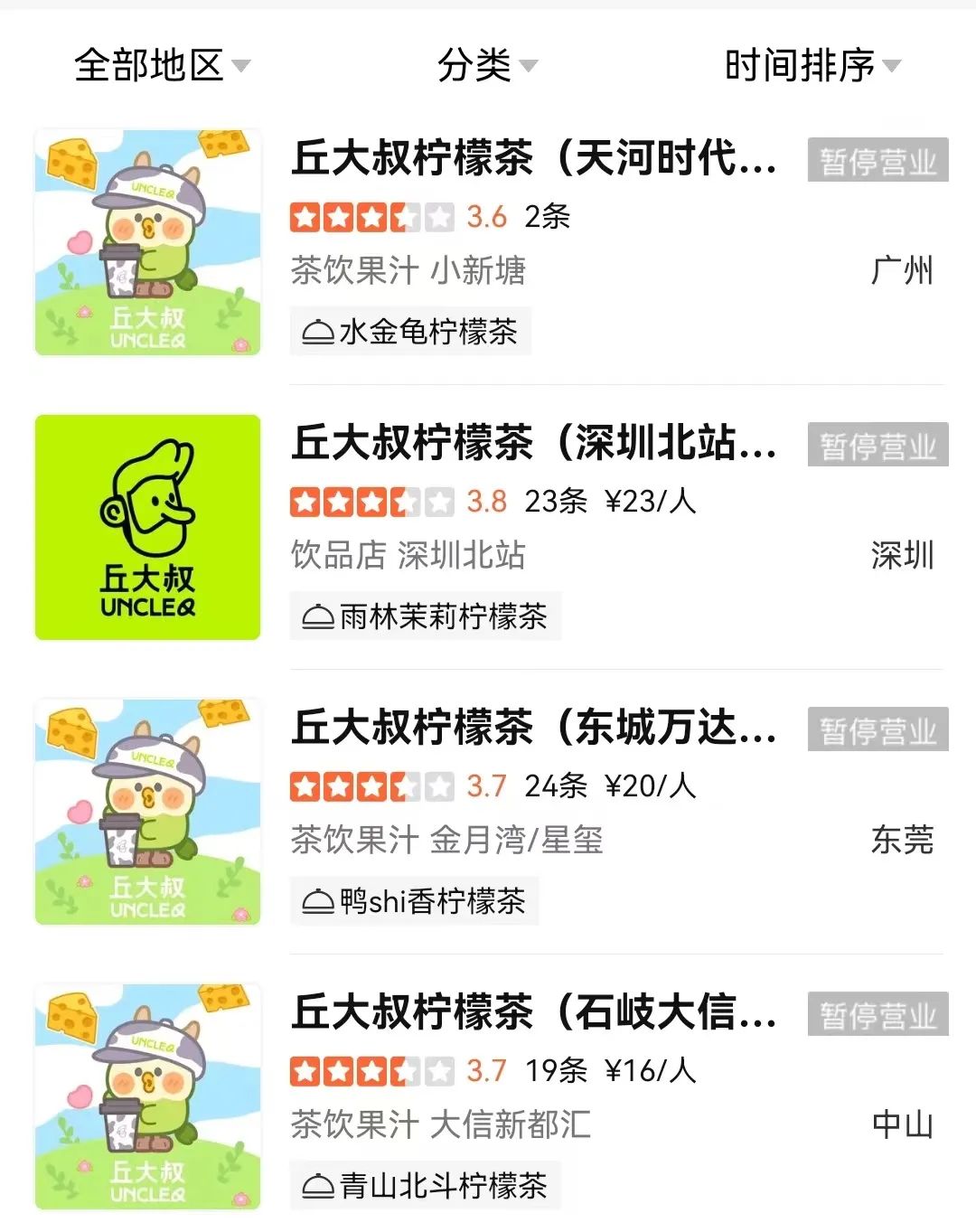This screenshot has height=1232, width=976.
Task: Open the 石岐大信 store in 中山
Action: click(533, 1012)
